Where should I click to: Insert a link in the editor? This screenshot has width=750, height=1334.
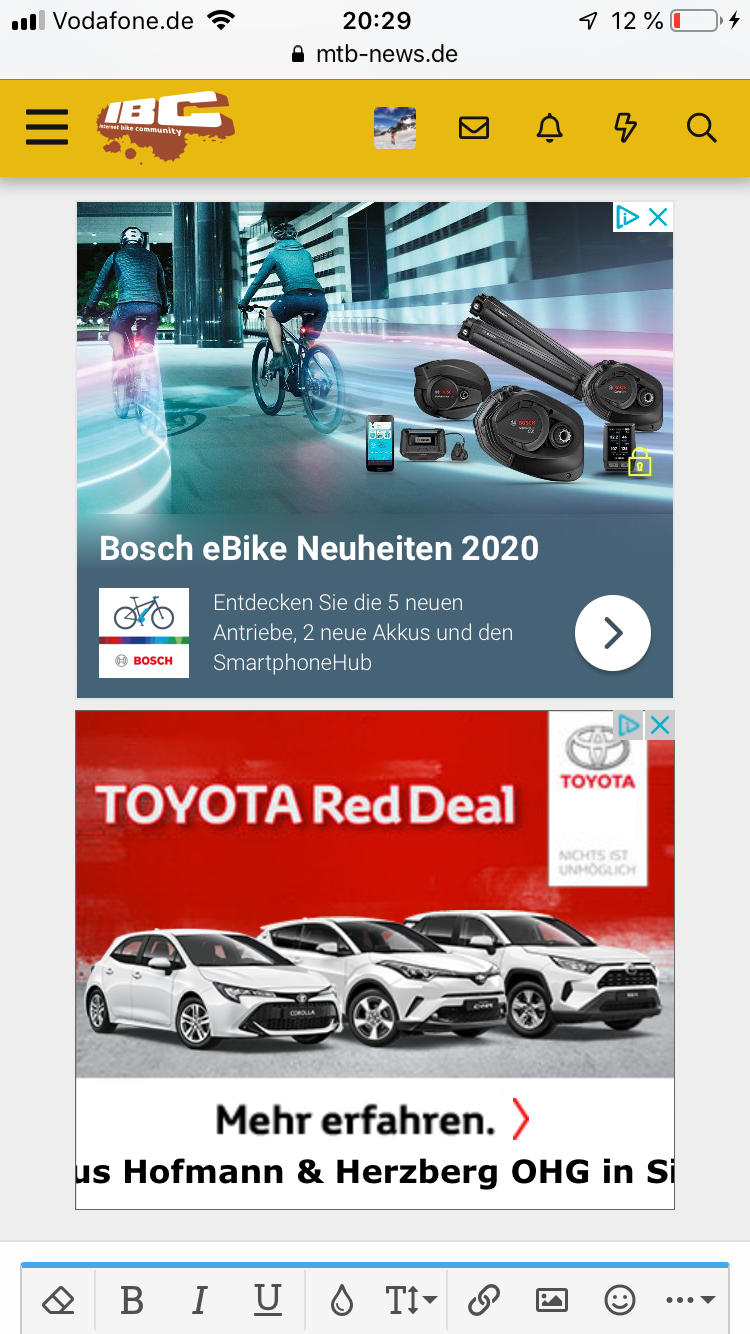pos(484,1300)
